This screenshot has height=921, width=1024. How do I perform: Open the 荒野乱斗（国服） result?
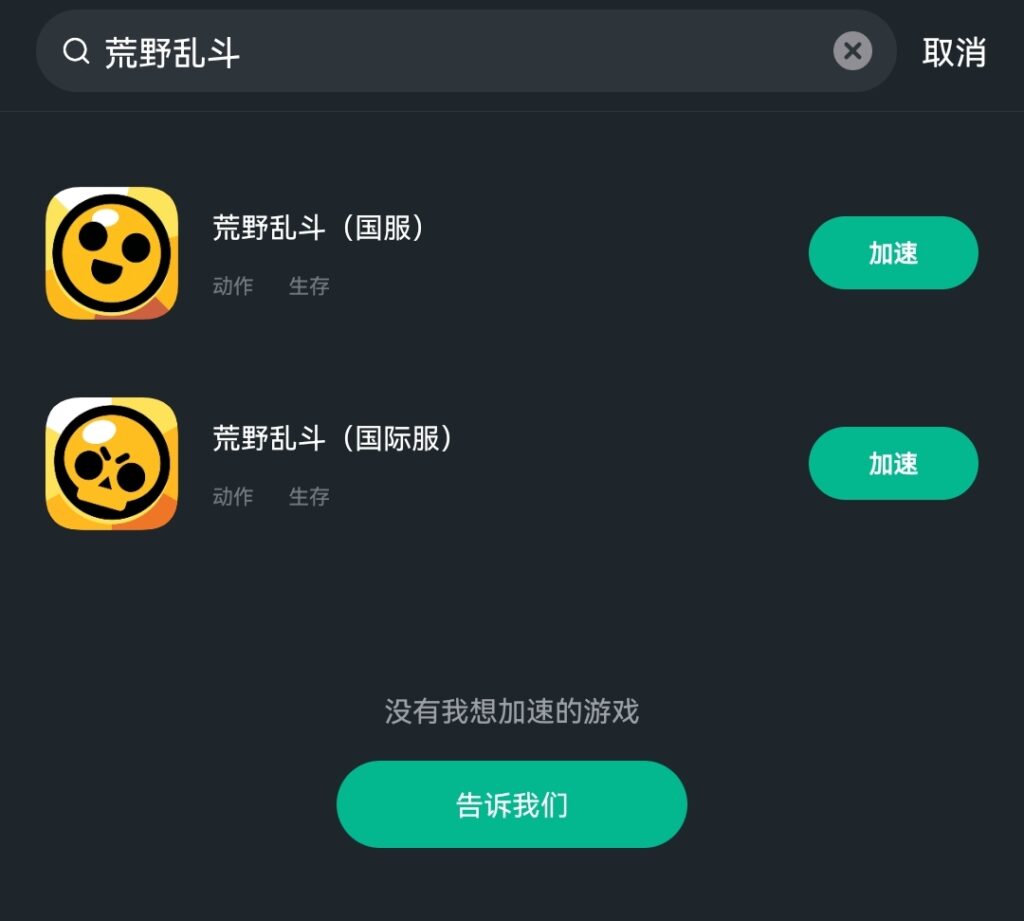coord(320,230)
